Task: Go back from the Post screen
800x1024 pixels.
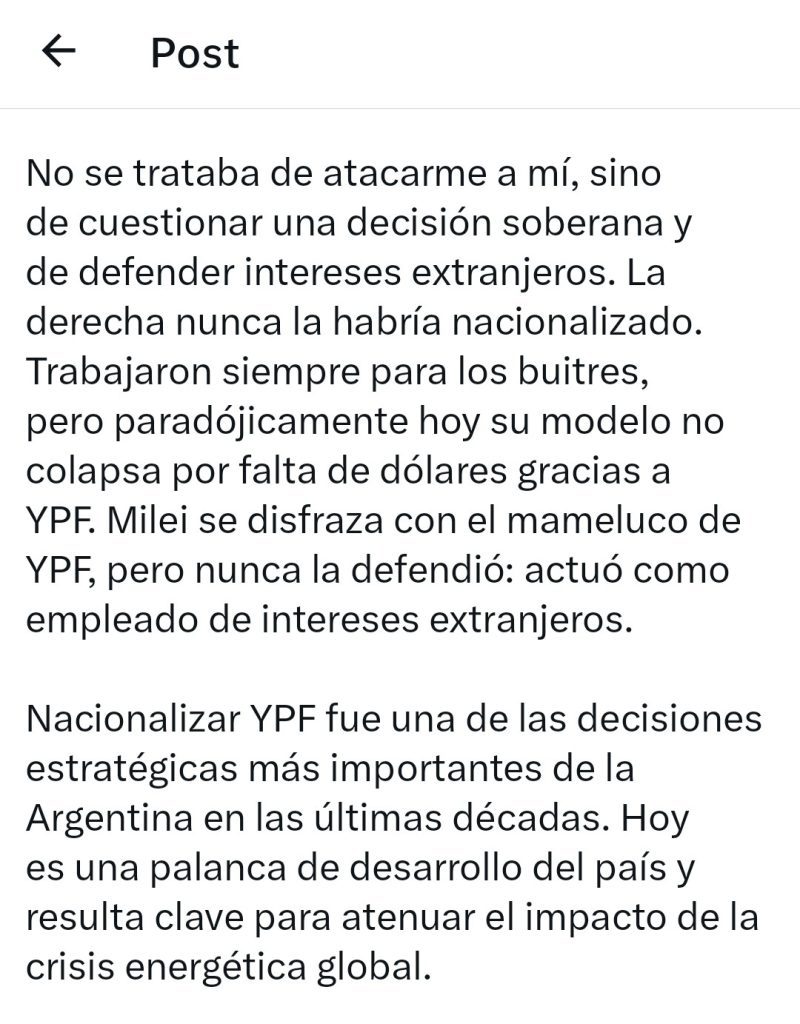Action: click(x=59, y=52)
